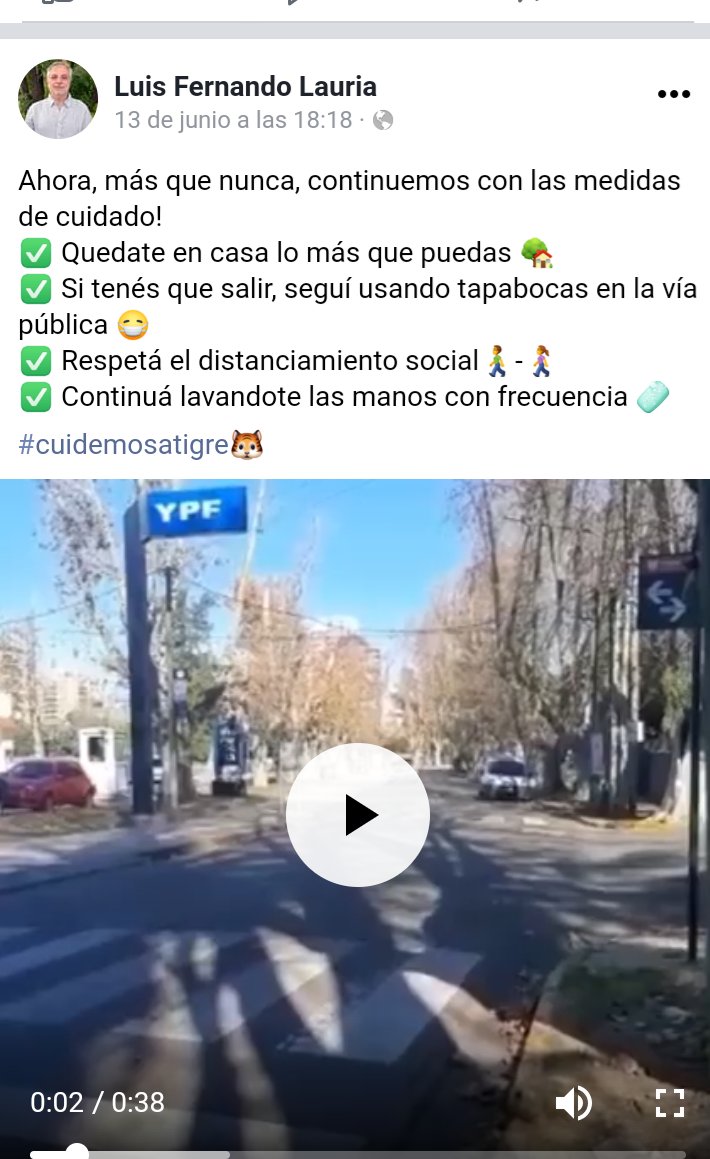Mute the video sound
This screenshot has height=1159, width=710.
tap(574, 1103)
